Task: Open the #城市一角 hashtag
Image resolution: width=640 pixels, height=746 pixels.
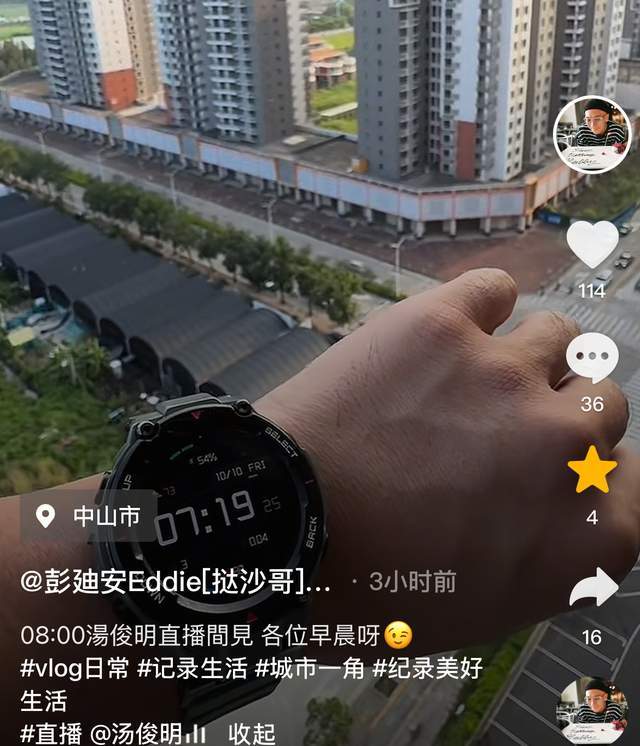Action: click(x=311, y=668)
